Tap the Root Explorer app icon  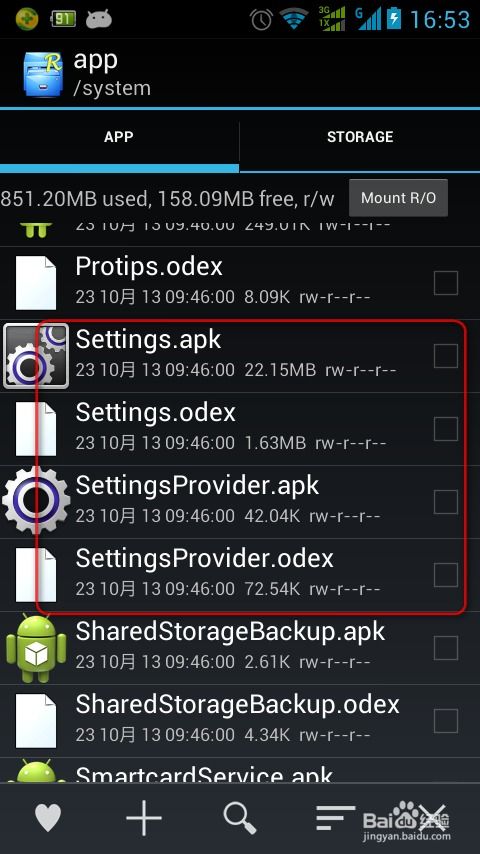coord(43,74)
